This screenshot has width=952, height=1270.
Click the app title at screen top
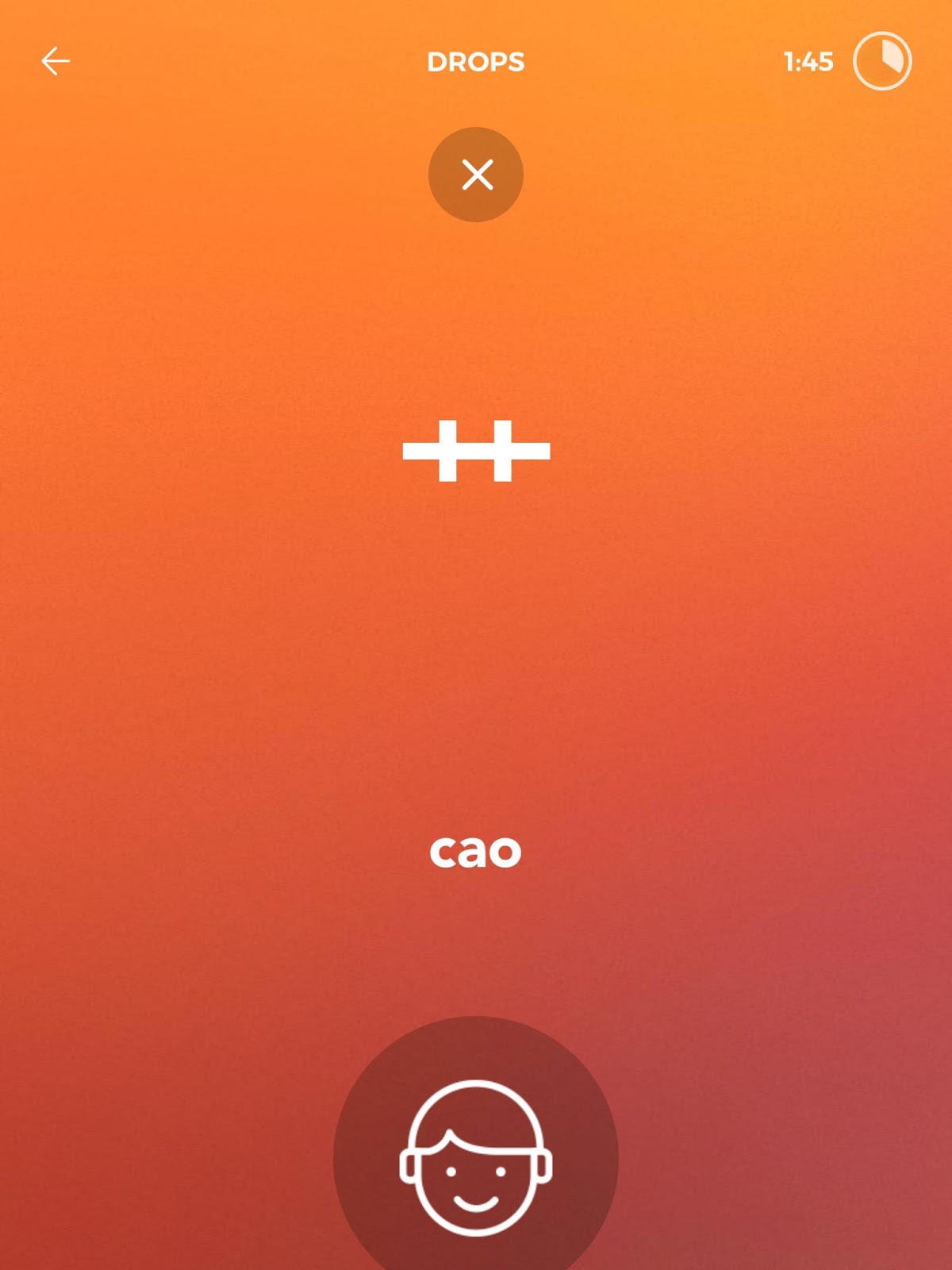click(x=476, y=61)
